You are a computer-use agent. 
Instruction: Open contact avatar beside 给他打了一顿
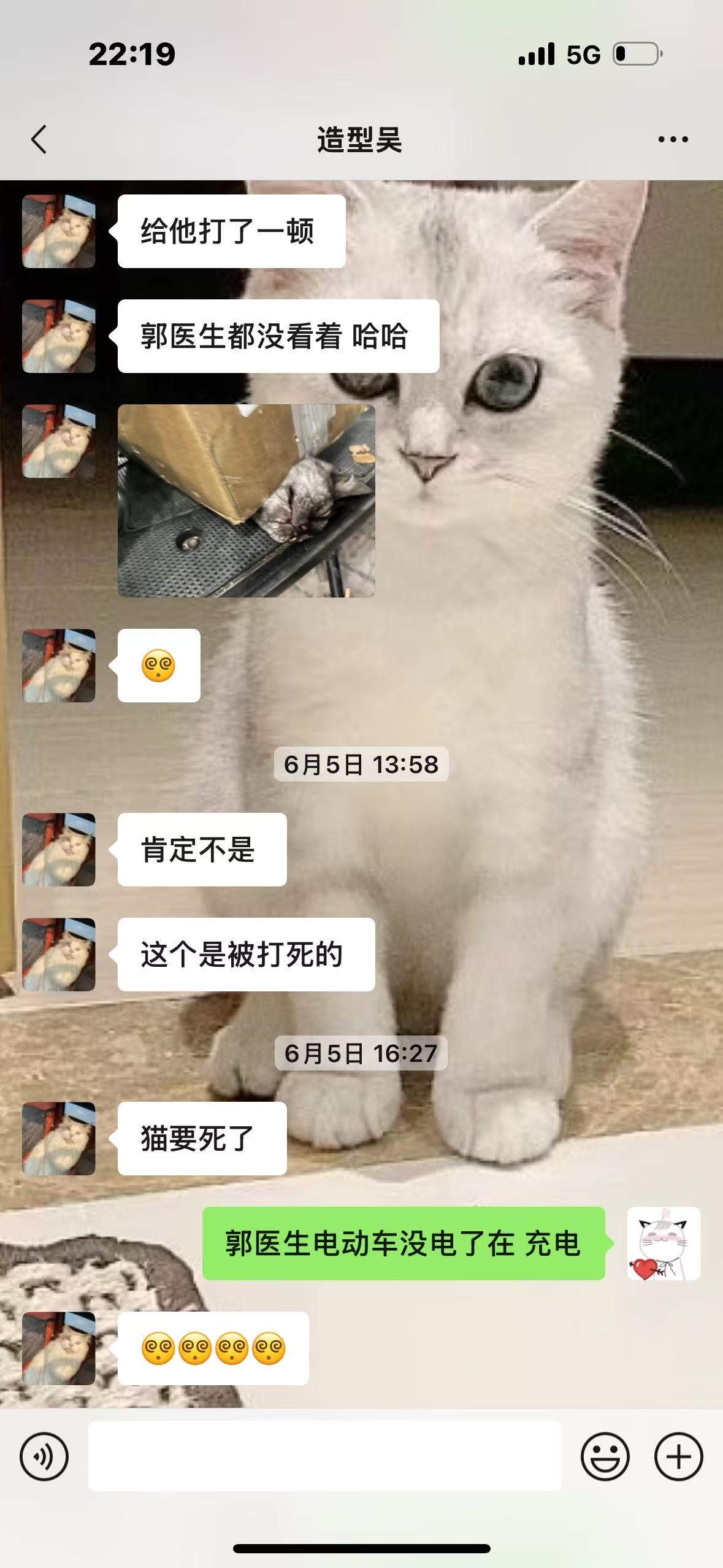pyautogui.click(x=59, y=231)
